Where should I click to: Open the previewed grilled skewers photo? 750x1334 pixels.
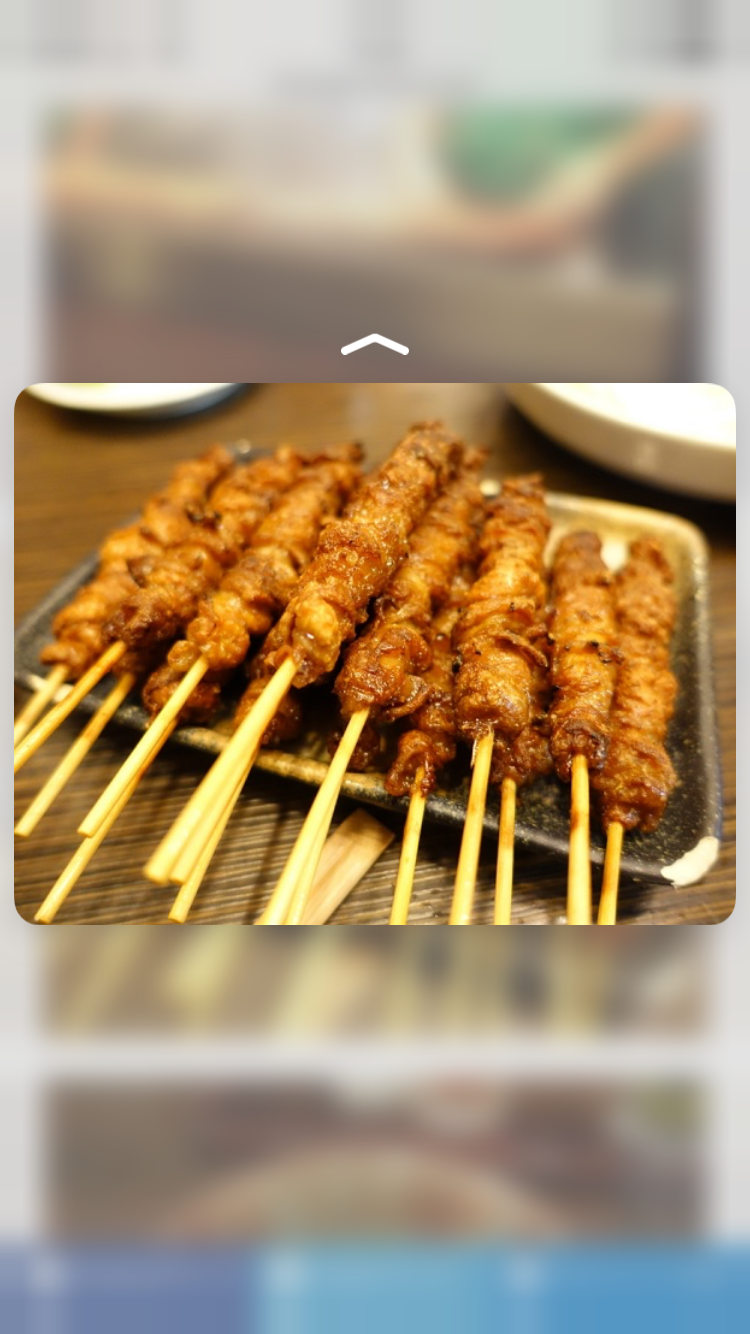(x=375, y=653)
